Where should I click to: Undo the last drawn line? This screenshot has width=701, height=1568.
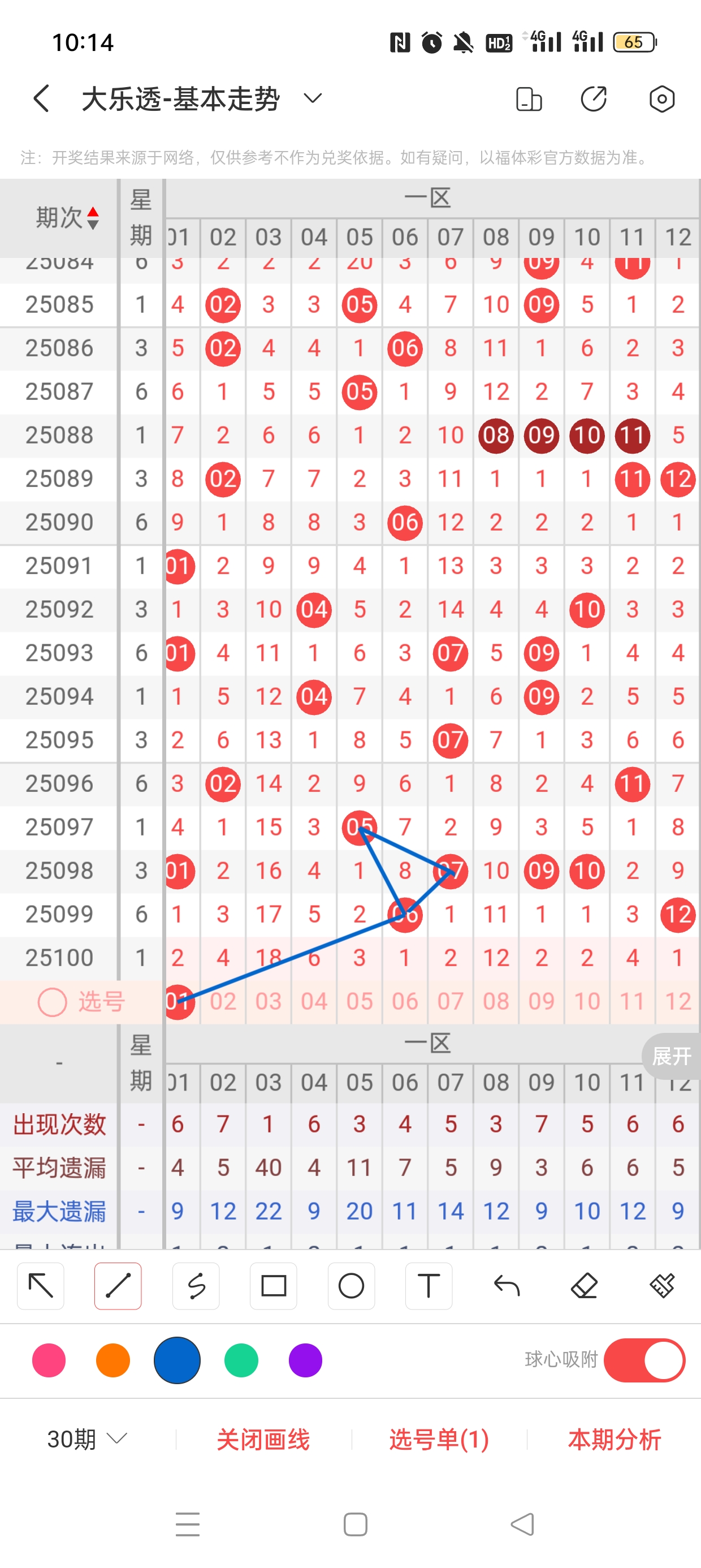(507, 1286)
